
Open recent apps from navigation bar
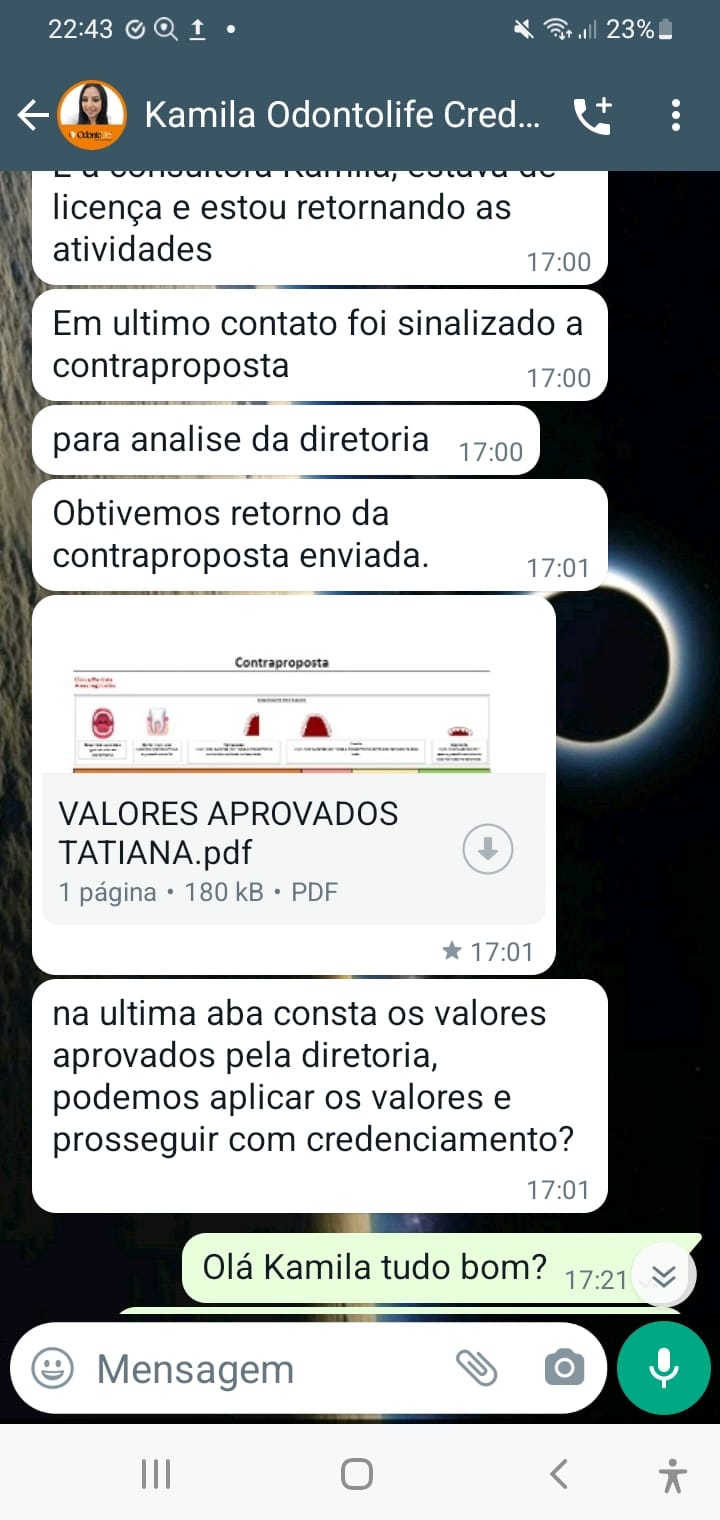[156, 1474]
